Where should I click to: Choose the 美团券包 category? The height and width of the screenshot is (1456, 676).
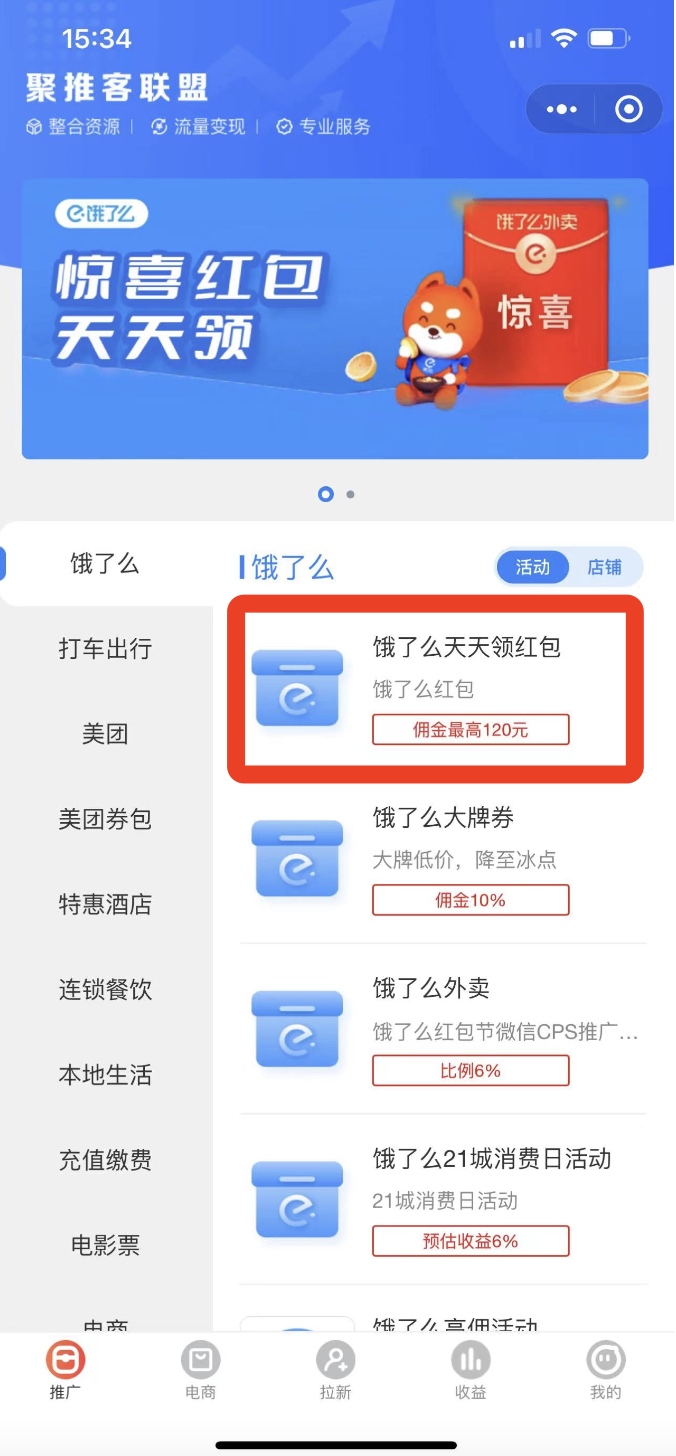pyautogui.click(x=105, y=819)
